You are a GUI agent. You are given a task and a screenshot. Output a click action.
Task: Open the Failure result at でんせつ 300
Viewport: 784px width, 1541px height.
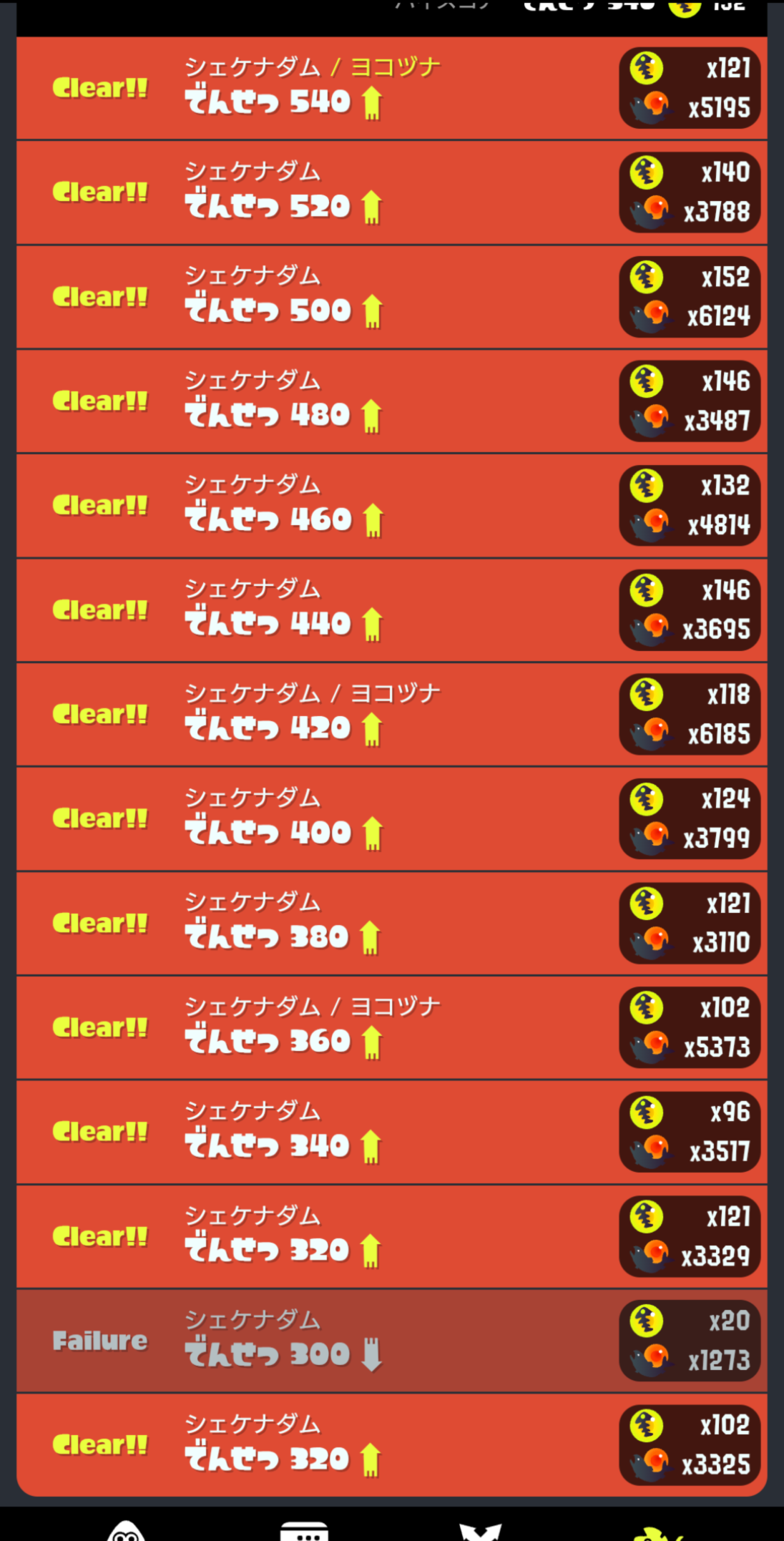pyautogui.click(x=391, y=1341)
